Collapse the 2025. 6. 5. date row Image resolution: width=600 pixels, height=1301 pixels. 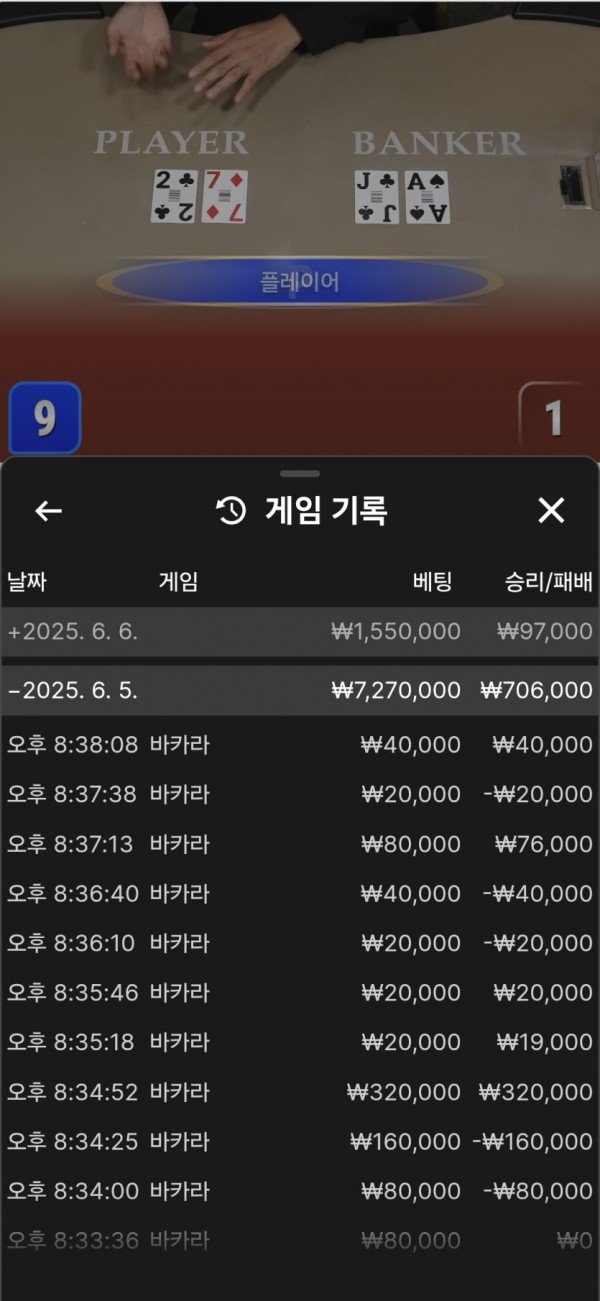pos(300,690)
